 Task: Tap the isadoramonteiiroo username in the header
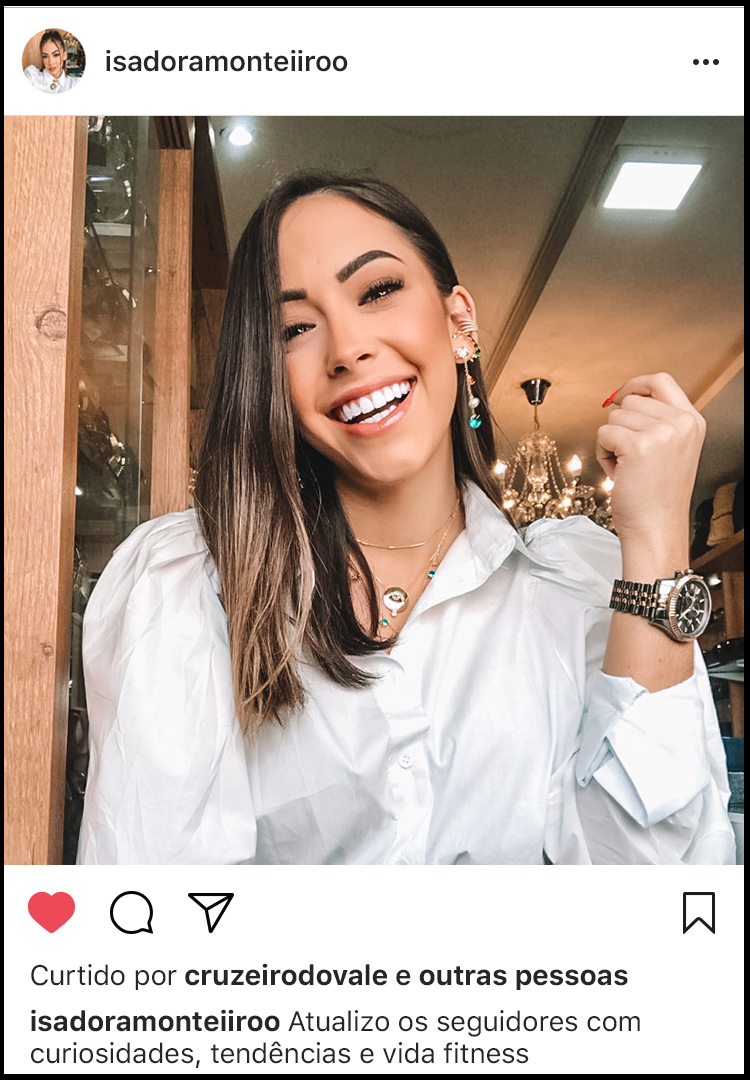point(226,62)
